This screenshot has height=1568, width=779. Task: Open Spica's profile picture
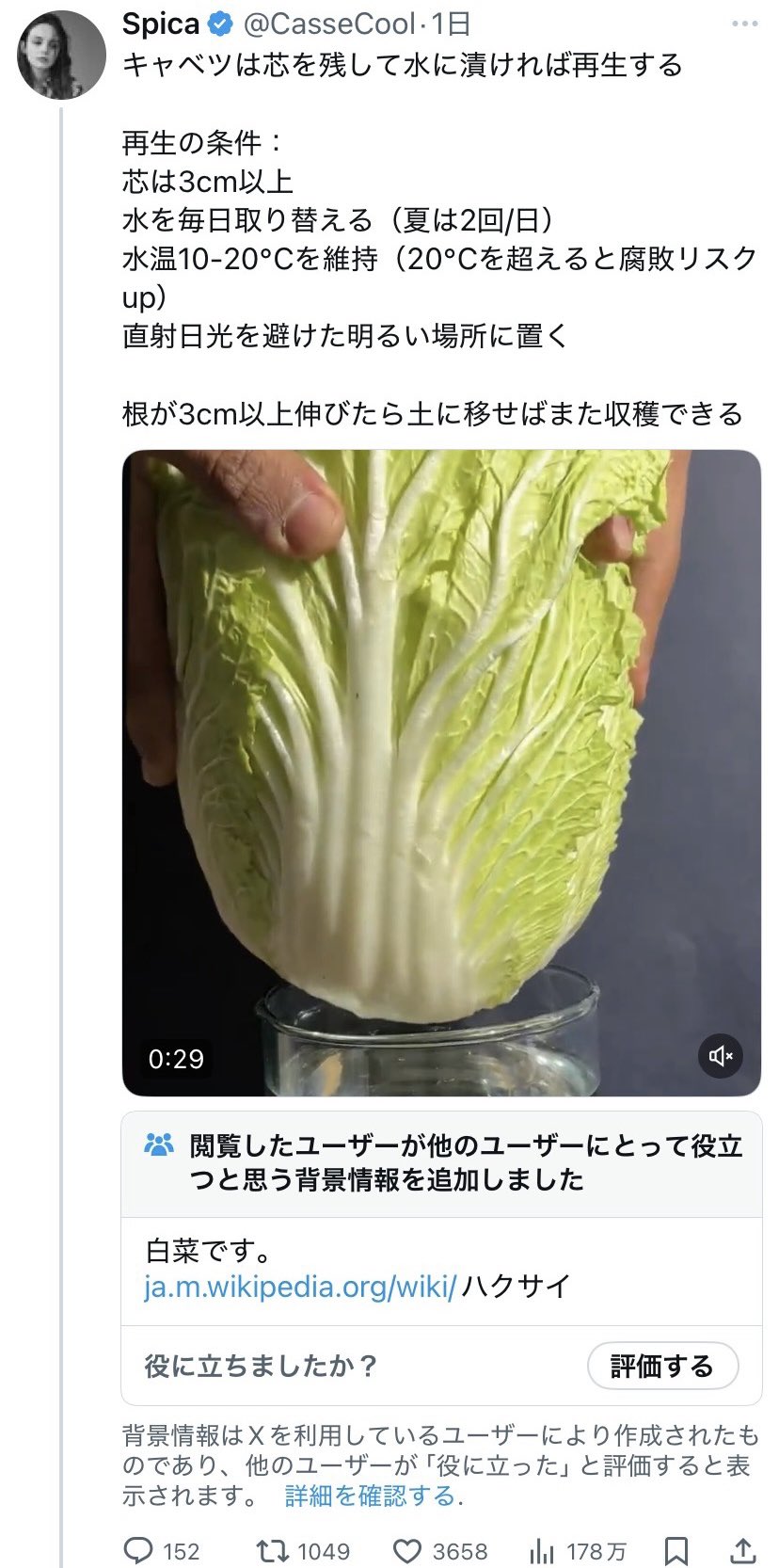(x=61, y=55)
